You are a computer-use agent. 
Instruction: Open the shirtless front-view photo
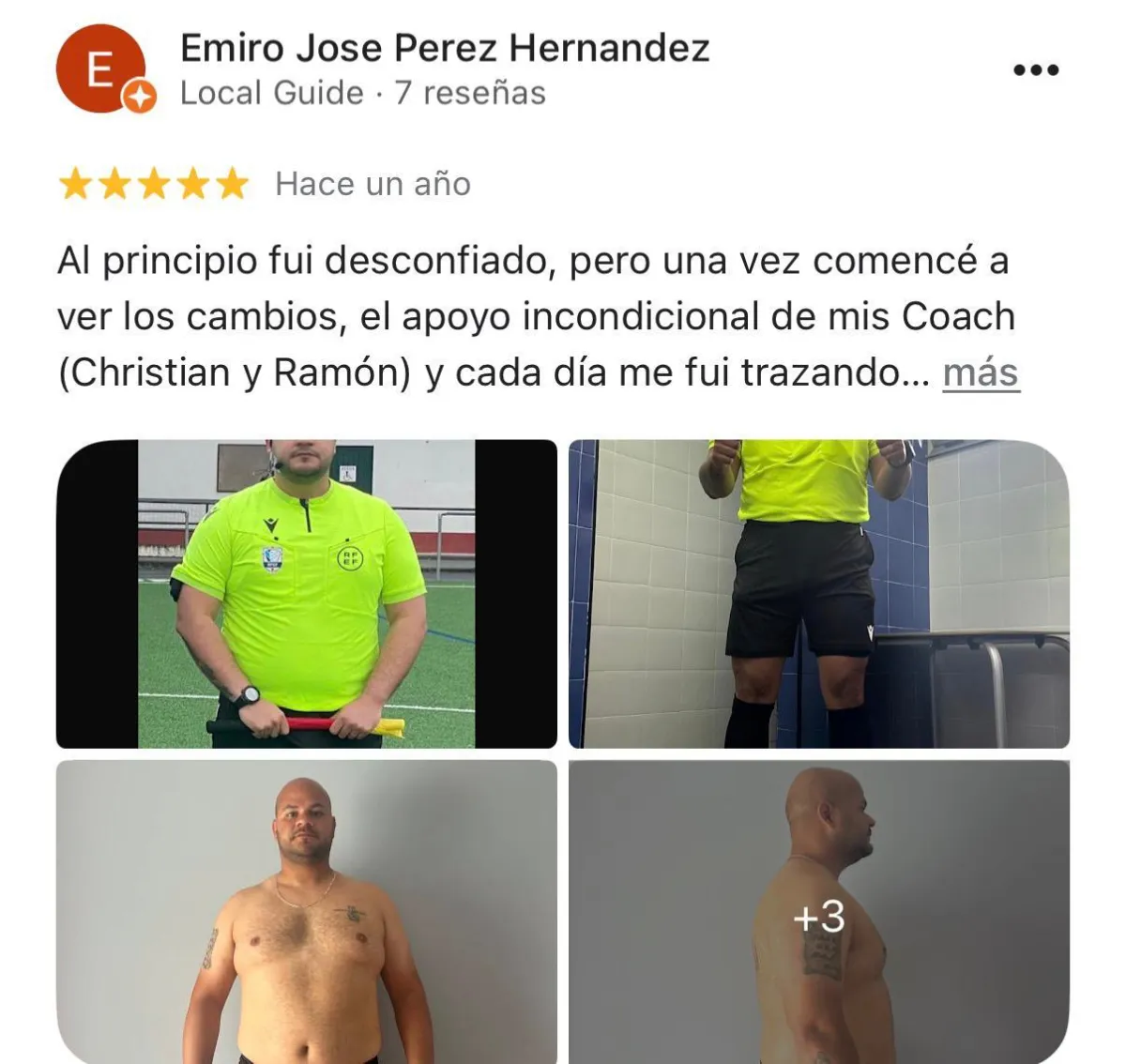point(307,910)
